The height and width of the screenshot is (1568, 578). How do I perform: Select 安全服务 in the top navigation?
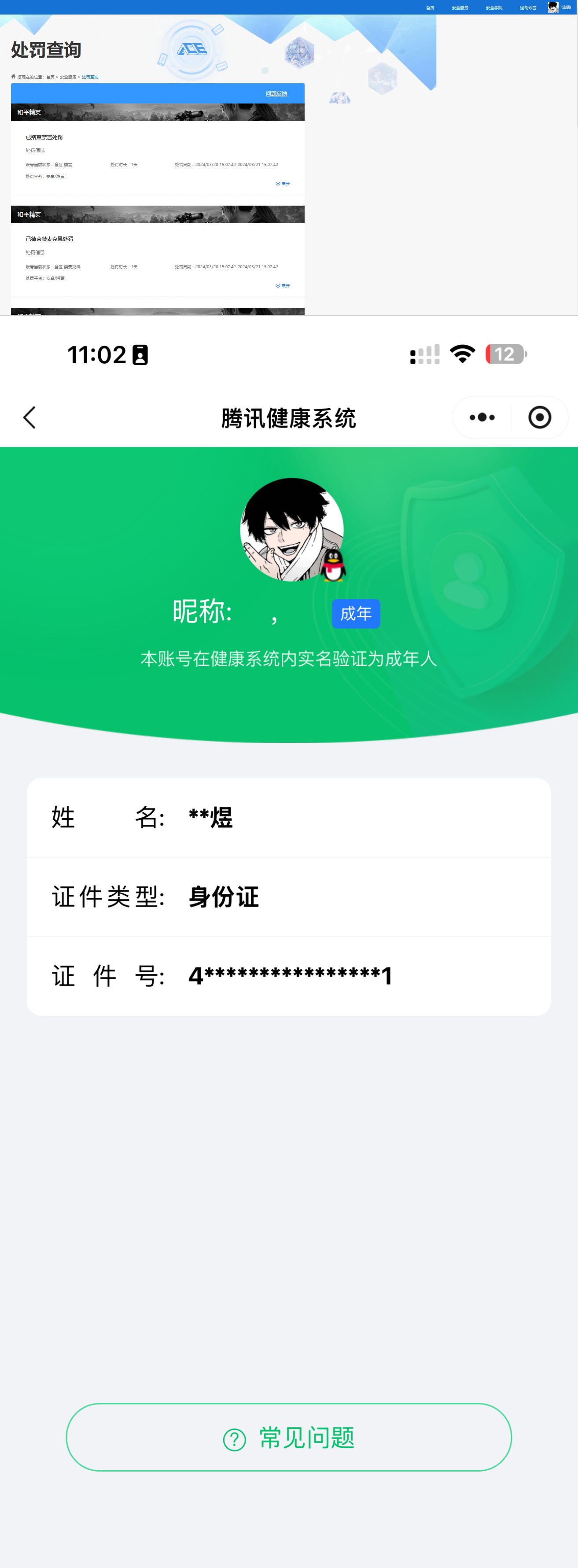460,7
